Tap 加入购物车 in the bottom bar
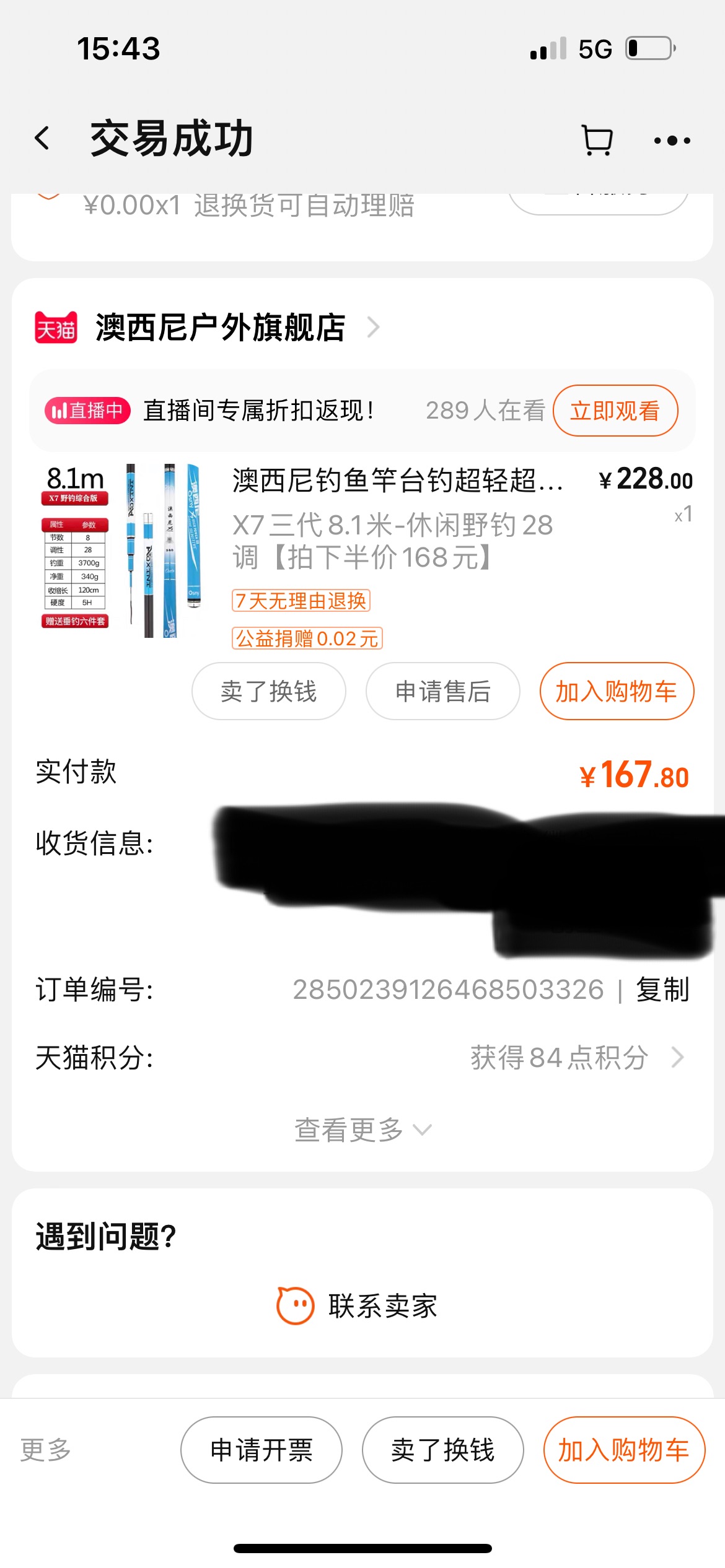725x1568 pixels. click(x=623, y=1450)
